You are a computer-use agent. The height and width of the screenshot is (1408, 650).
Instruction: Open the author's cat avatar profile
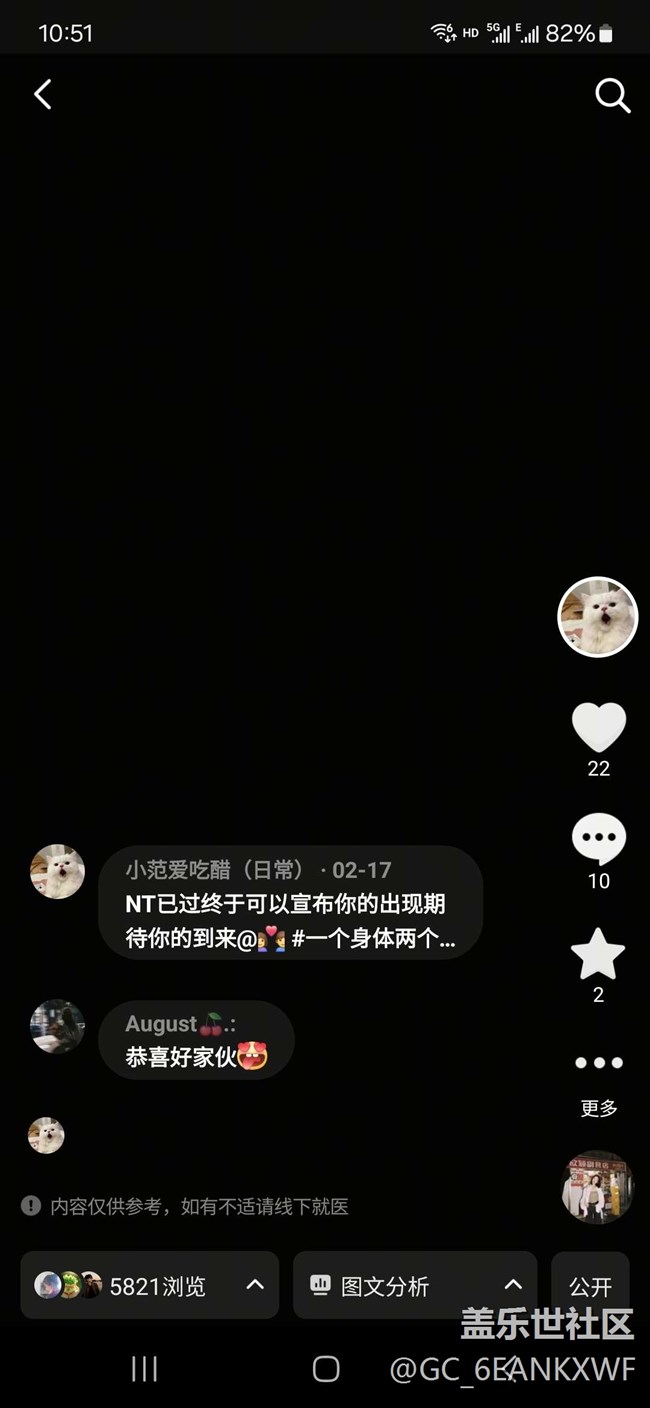597,617
